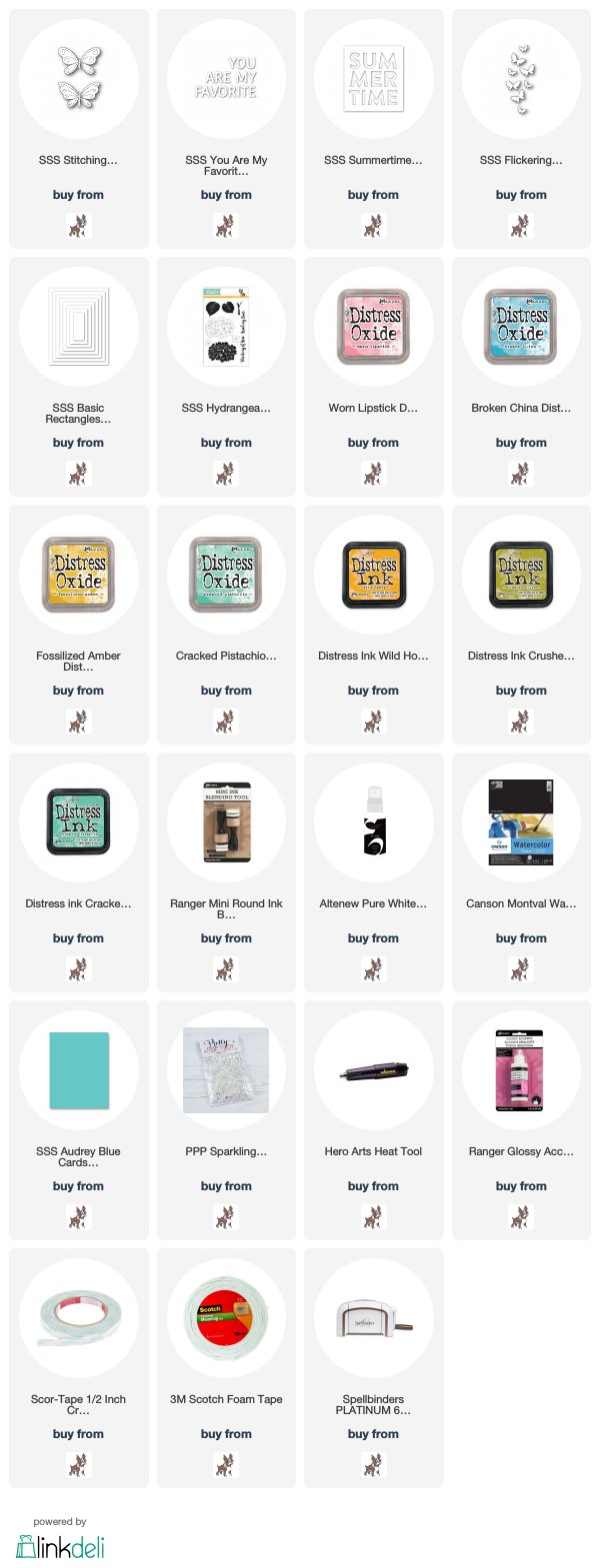This screenshot has height=1568, width=600.
Task: Open the linkdeli link at the bottom
Action: click(60, 1545)
